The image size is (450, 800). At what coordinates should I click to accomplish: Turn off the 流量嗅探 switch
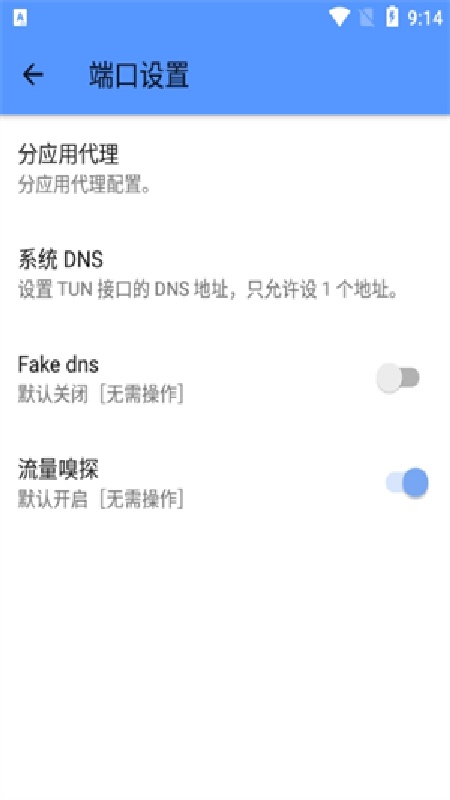point(407,483)
